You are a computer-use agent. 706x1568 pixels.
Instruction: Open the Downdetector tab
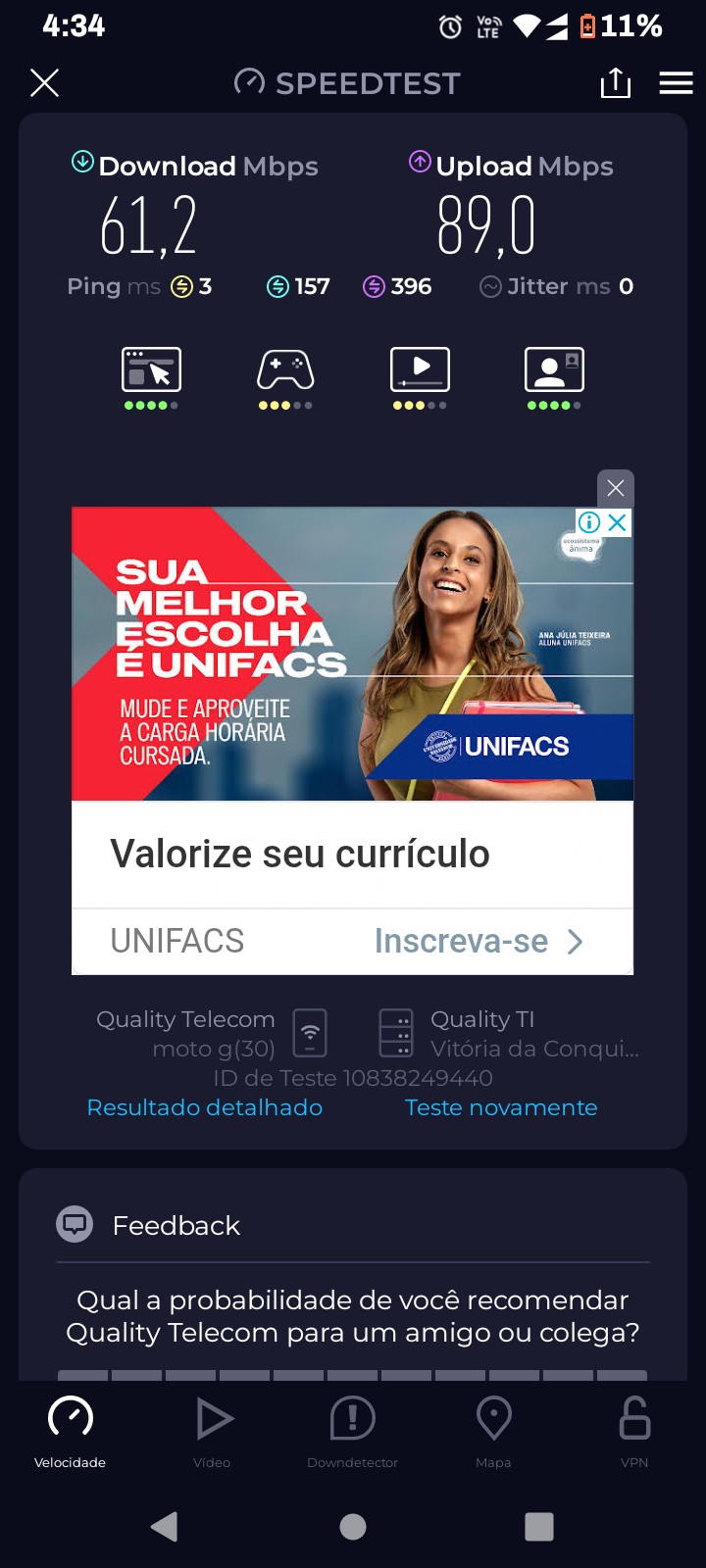click(x=353, y=1431)
